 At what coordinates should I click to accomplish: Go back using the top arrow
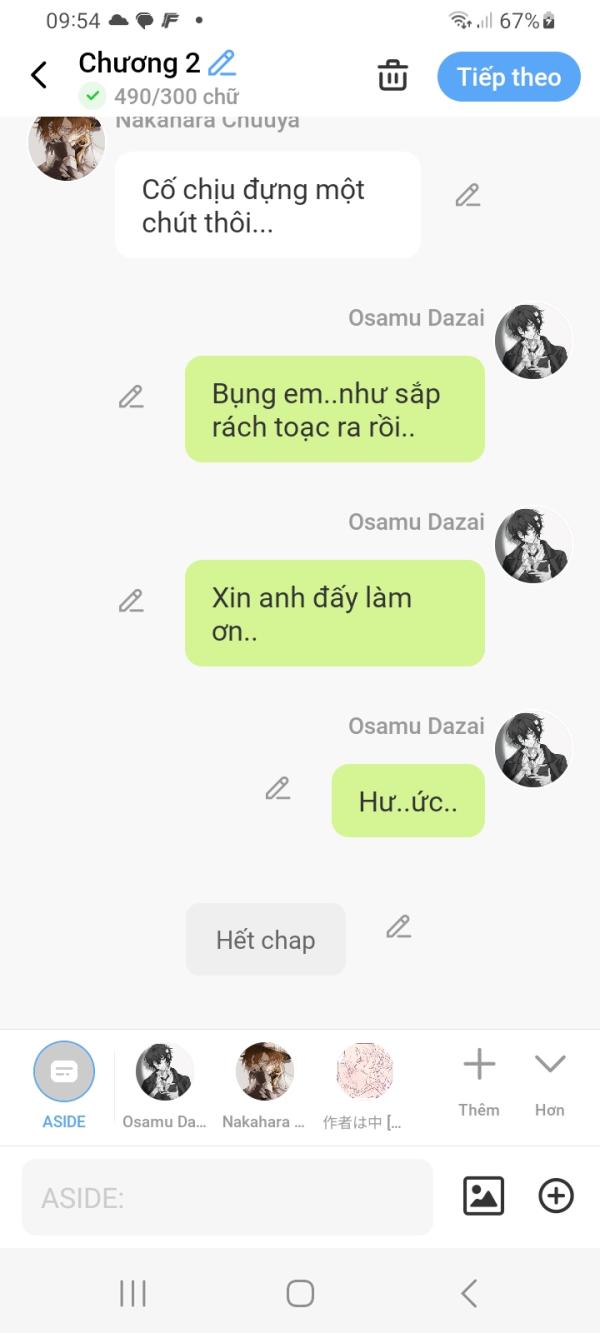point(39,75)
